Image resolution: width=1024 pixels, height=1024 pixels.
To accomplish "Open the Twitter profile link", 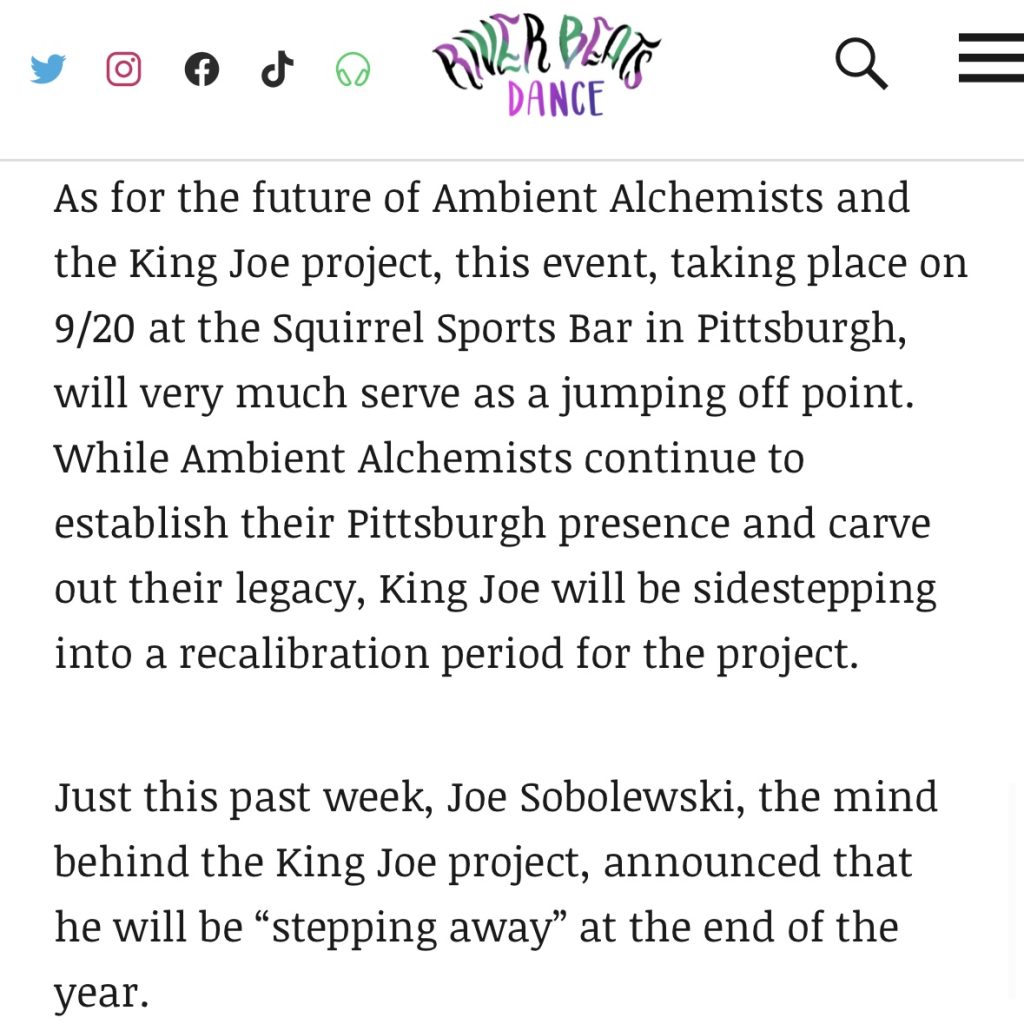I will point(48,69).
